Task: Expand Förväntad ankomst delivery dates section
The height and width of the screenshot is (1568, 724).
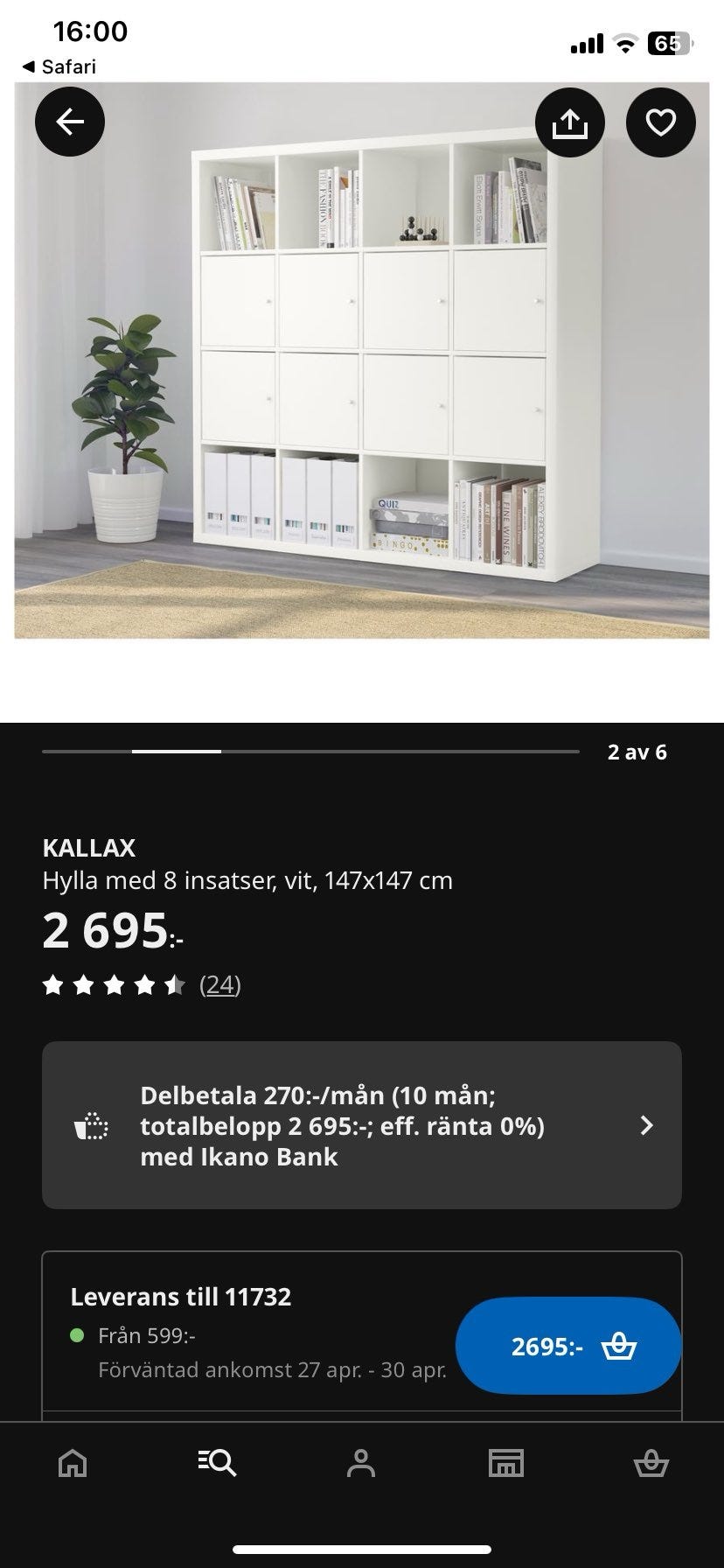Action: pos(272,1369)
